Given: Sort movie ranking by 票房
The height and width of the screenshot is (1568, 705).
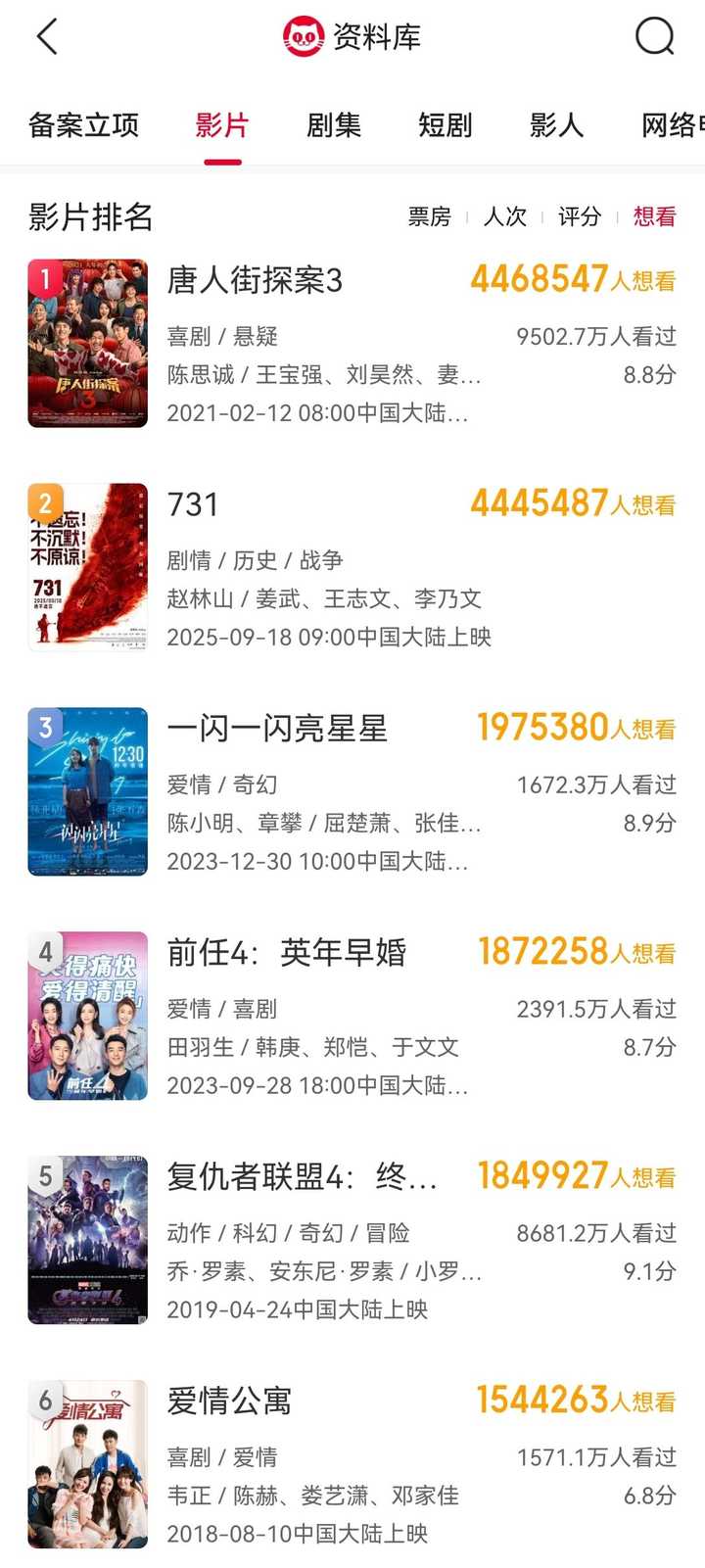Looking at the screenshot, I should click(x=429, y=216).
